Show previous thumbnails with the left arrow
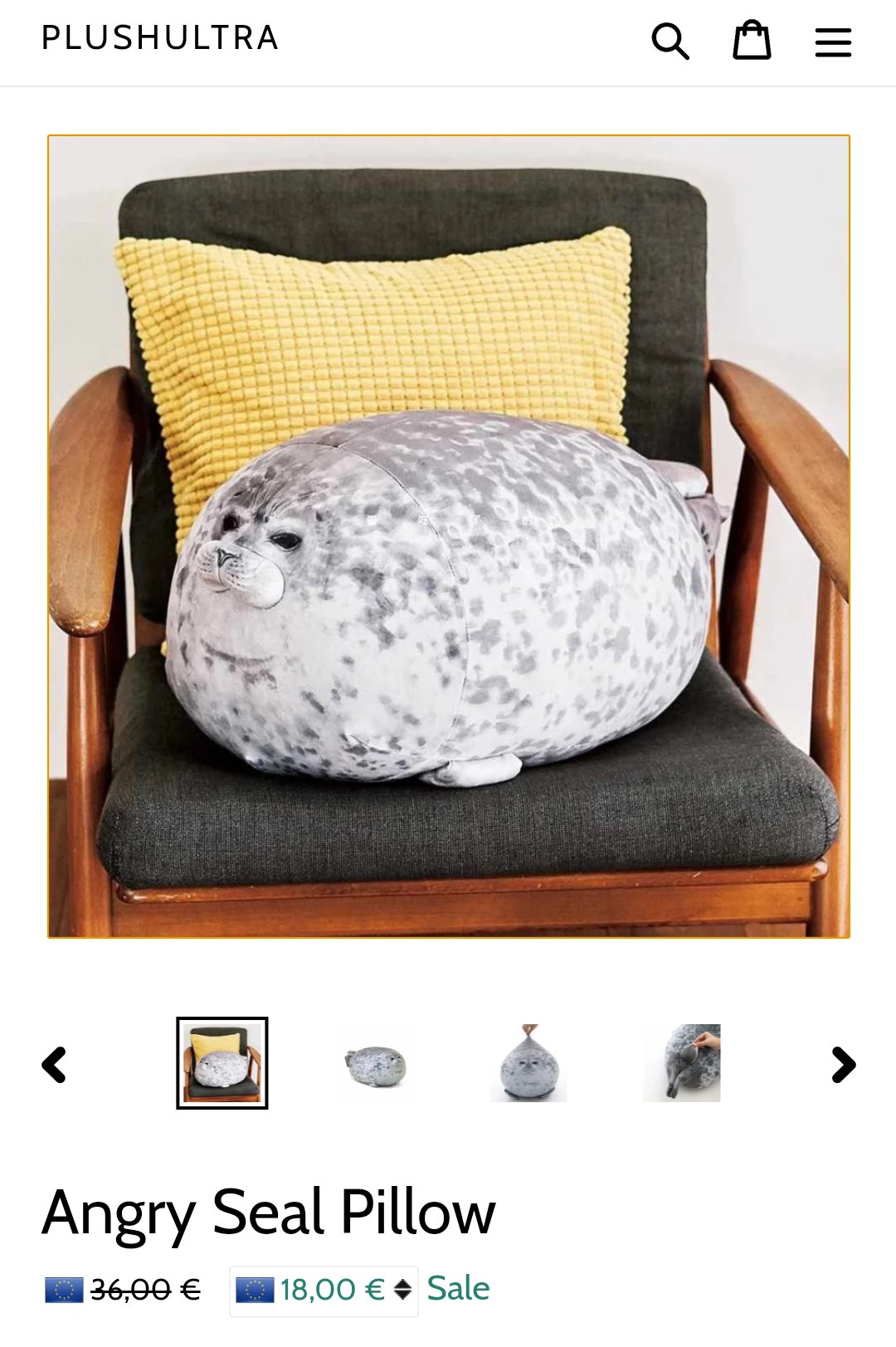 point(55,1065)
